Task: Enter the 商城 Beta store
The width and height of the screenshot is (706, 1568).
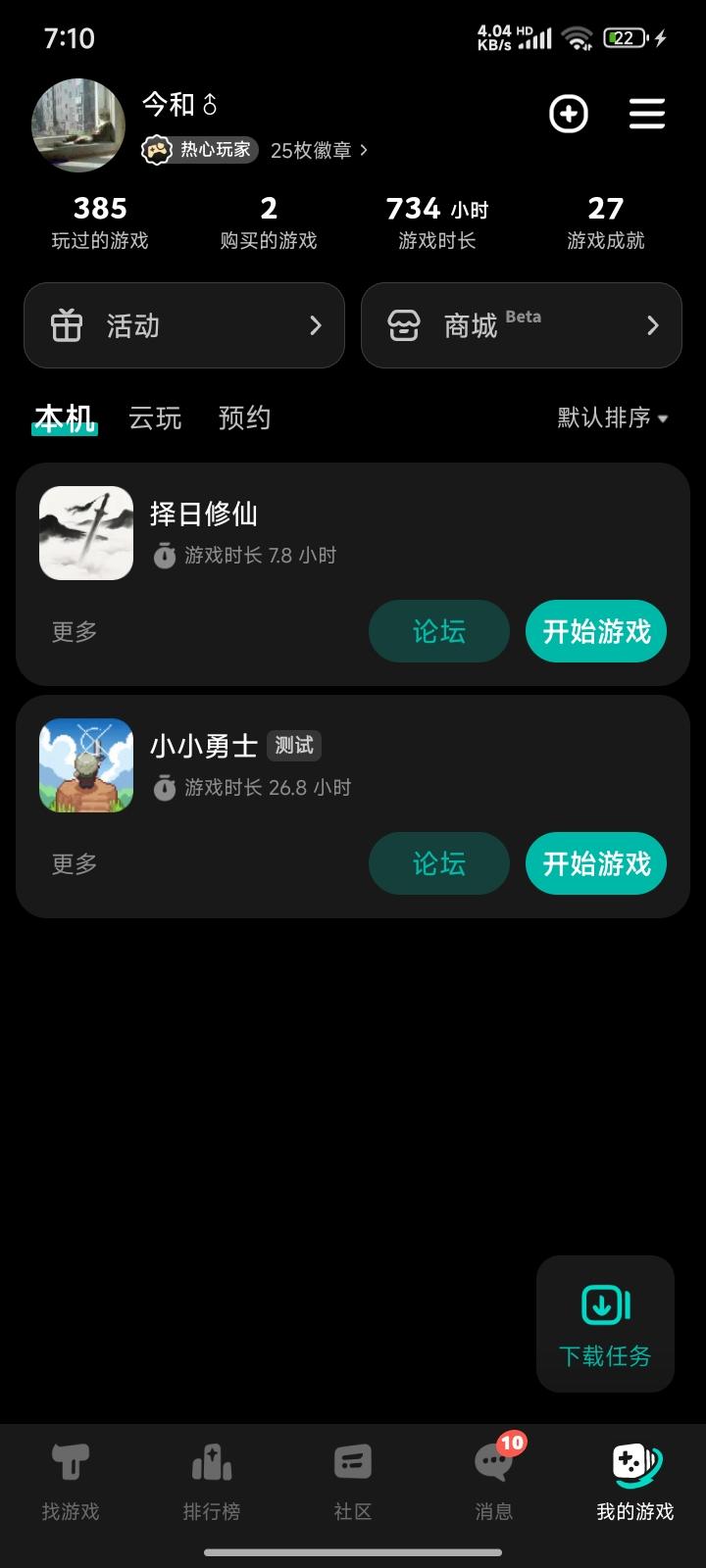Action: click(x=521, y=325)
